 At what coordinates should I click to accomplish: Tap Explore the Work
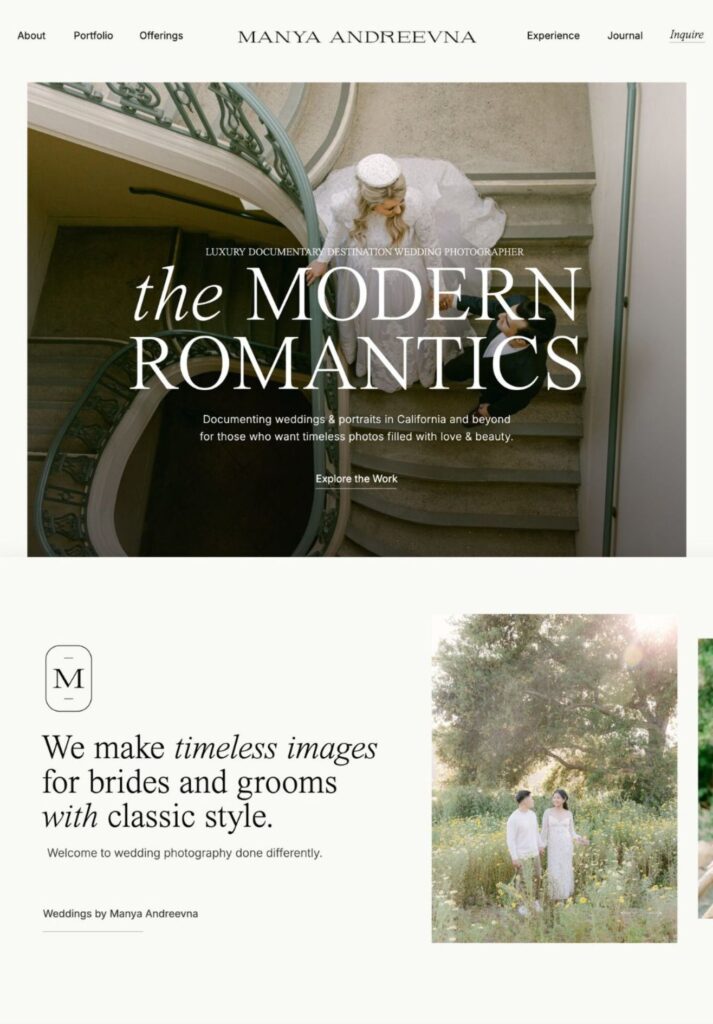point(357,479)
